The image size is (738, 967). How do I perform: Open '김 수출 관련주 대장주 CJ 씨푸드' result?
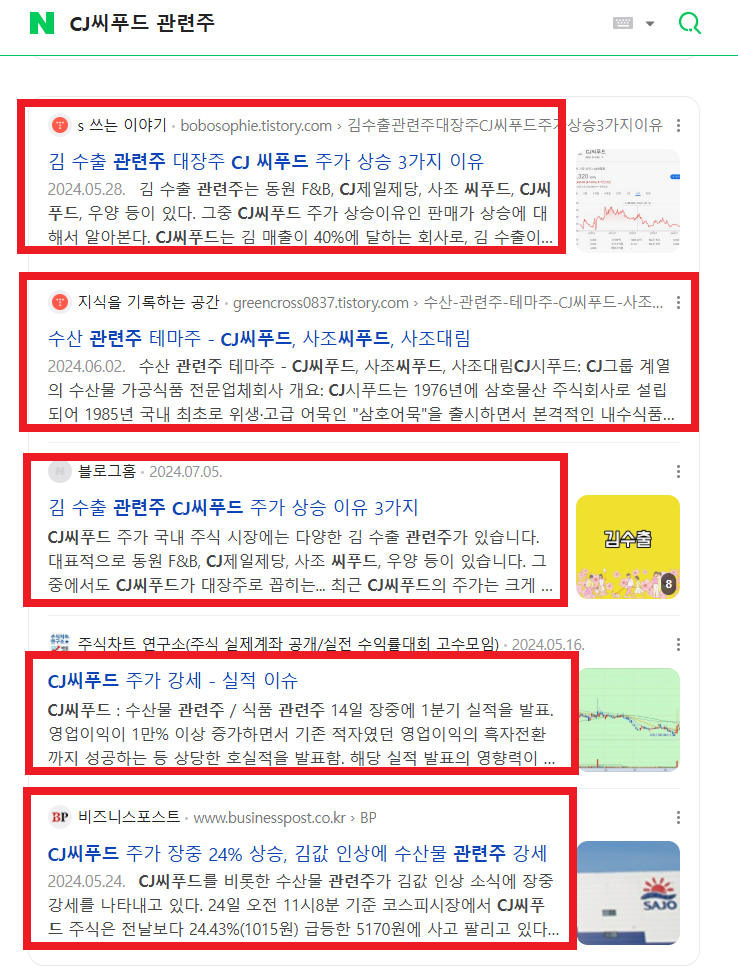click(x=266, y=161)
